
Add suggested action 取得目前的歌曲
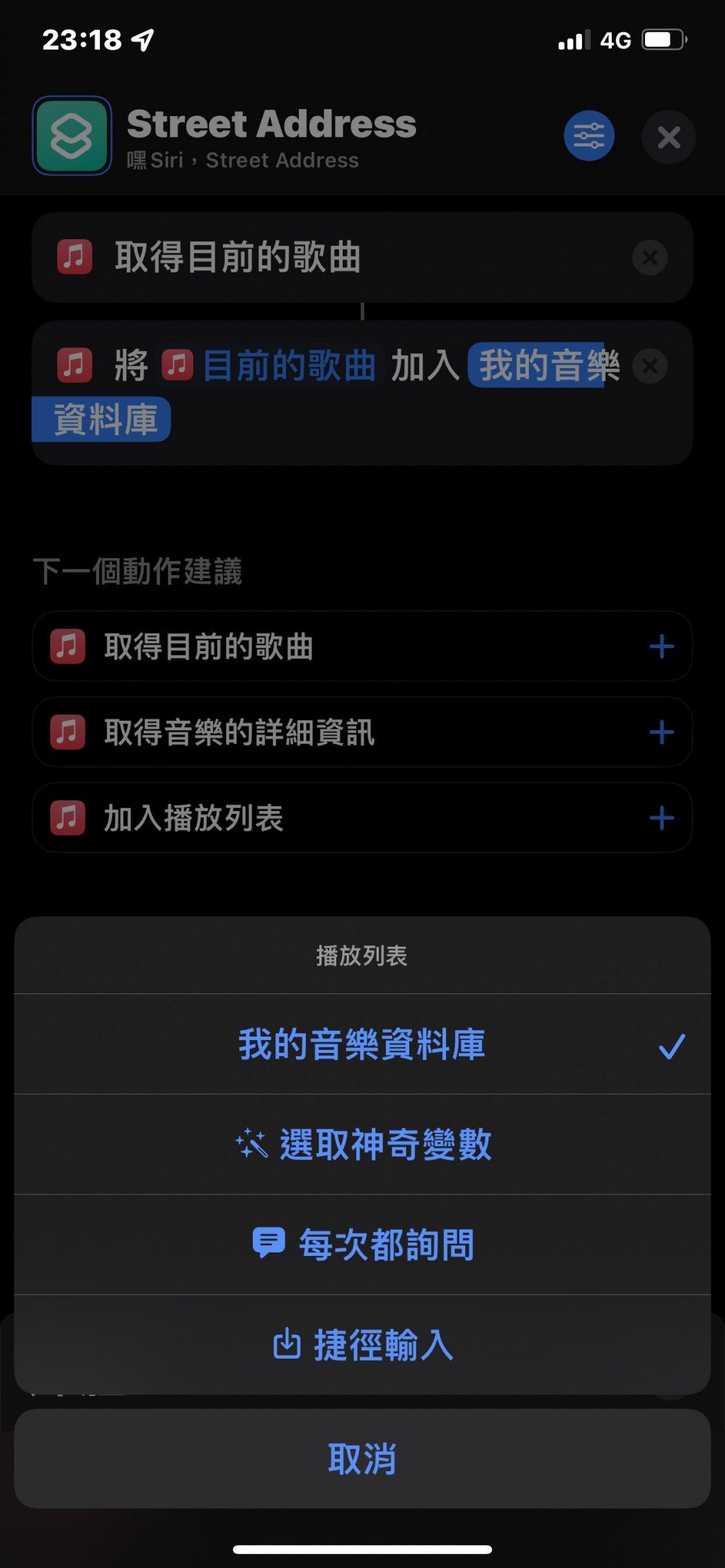coord(661,646)
